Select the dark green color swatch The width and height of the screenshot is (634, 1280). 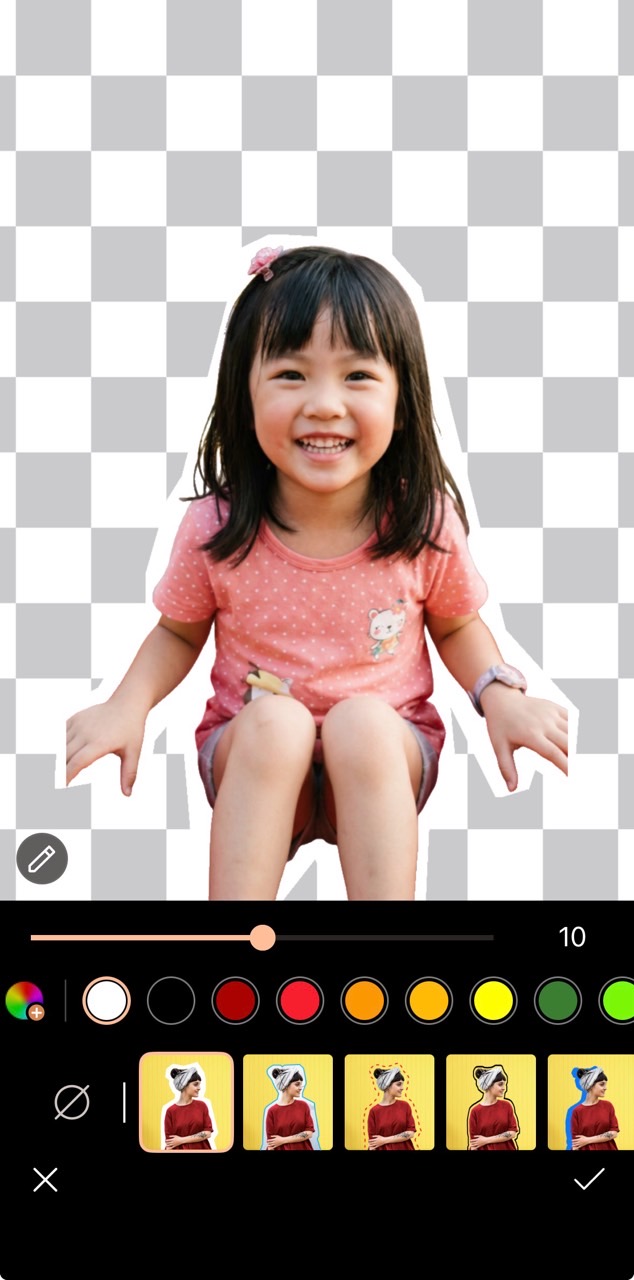(558, 1000)
